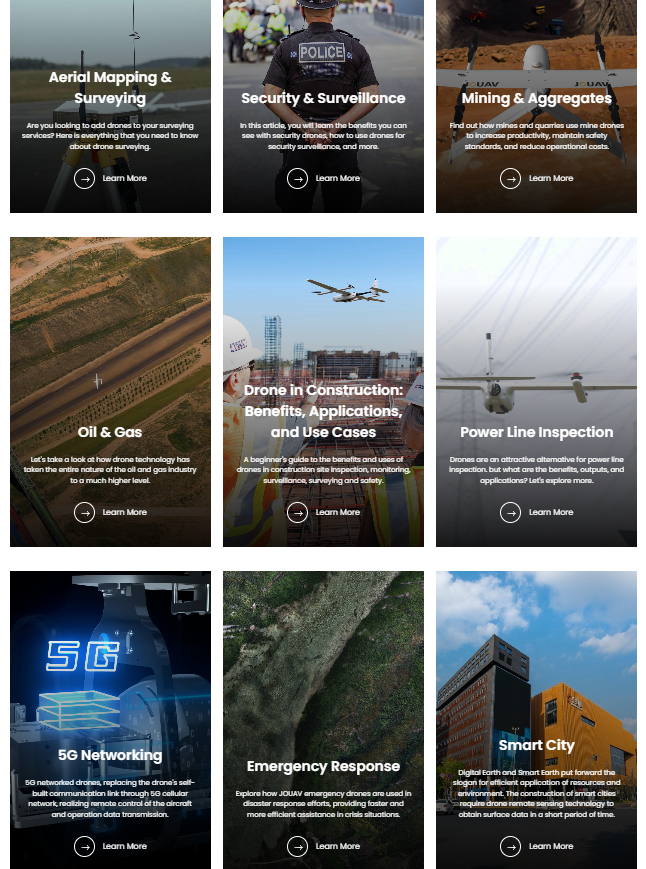Viewport: 646px width, 869px height.
Task: Select Learn More on Mining & Aggregates
Action: (x=537, y=178)
